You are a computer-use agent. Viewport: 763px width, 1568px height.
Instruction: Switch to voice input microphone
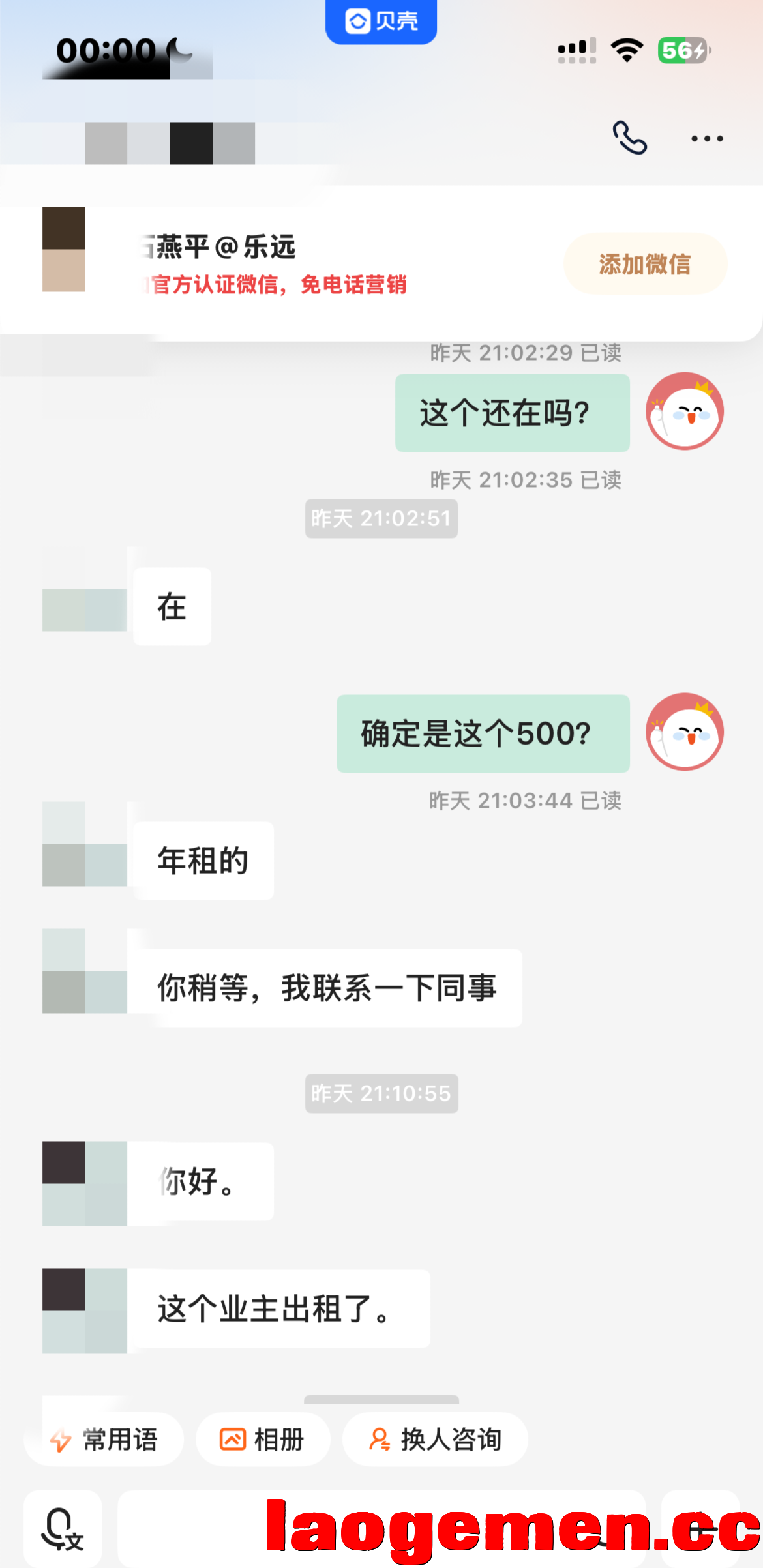tap(63, 1528)
